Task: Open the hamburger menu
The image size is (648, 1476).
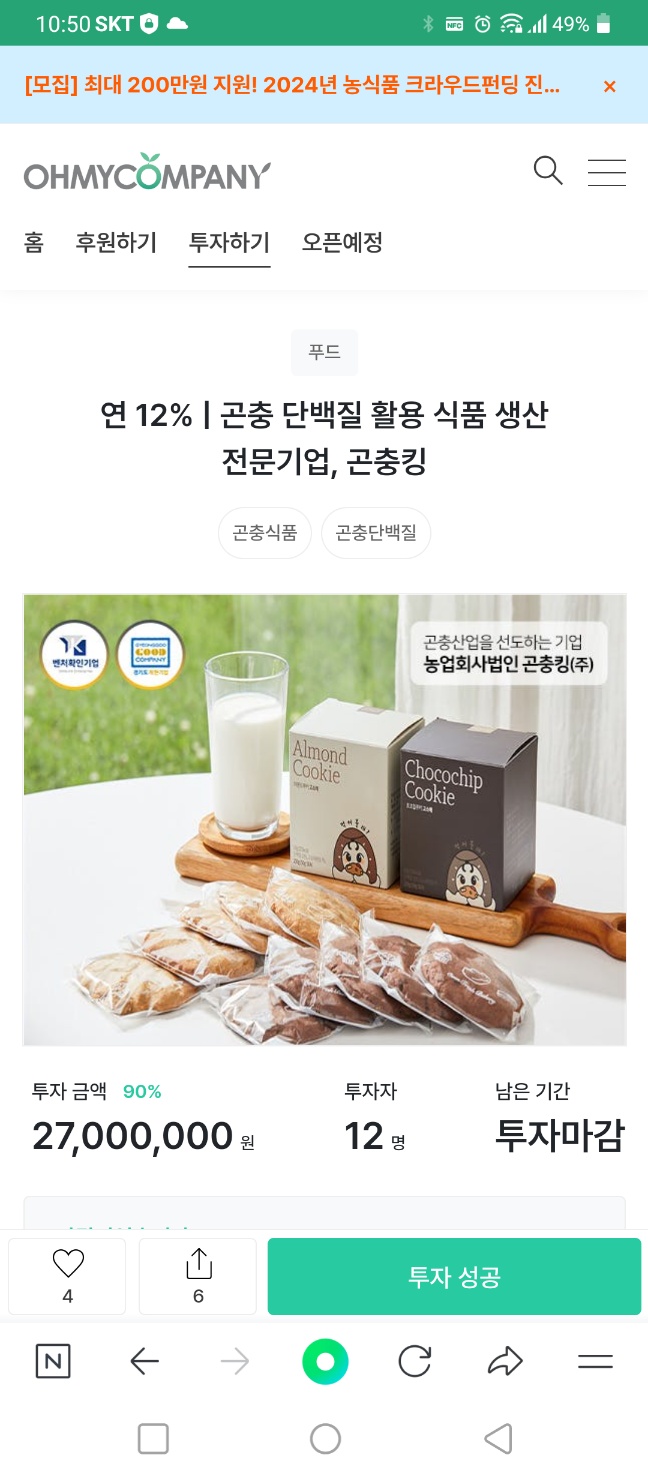Action: click(606, 172)
